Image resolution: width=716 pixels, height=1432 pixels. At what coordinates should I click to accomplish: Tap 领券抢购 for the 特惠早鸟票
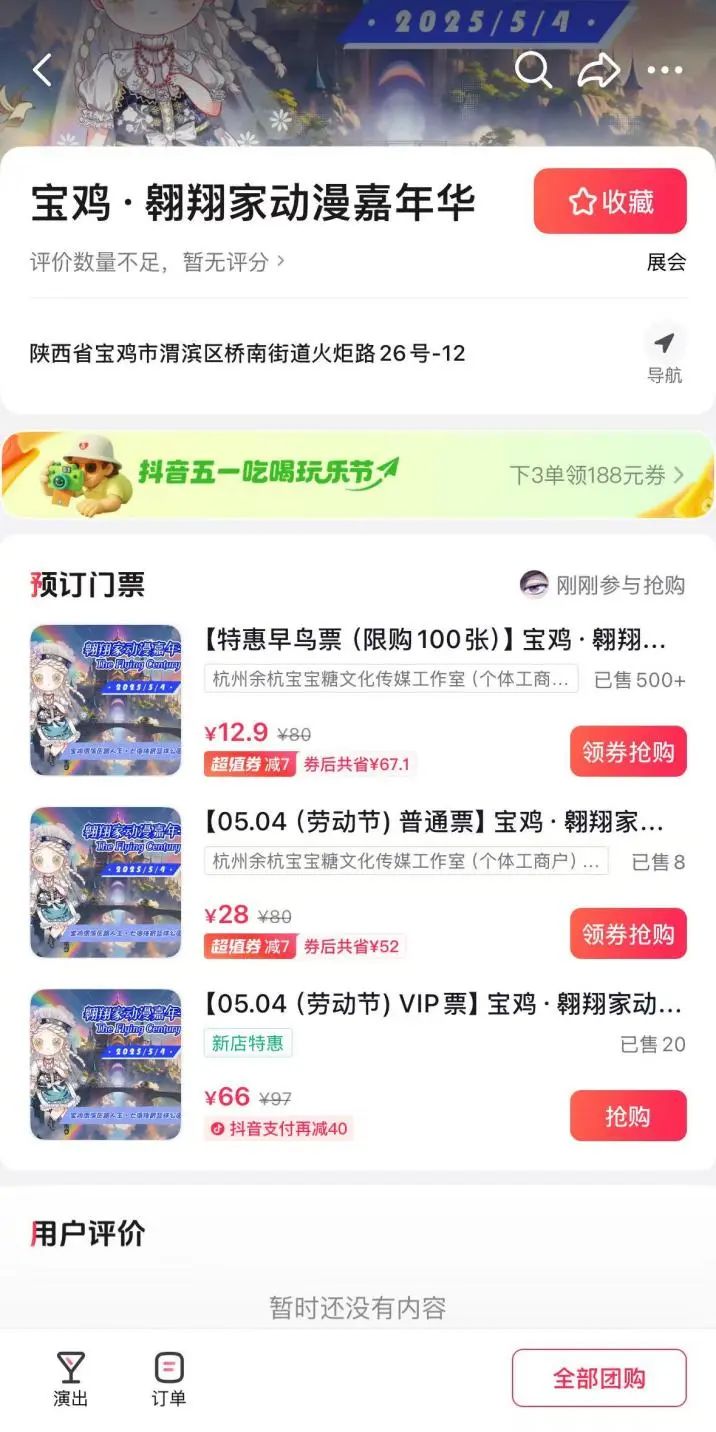click(x=628, y=751)
